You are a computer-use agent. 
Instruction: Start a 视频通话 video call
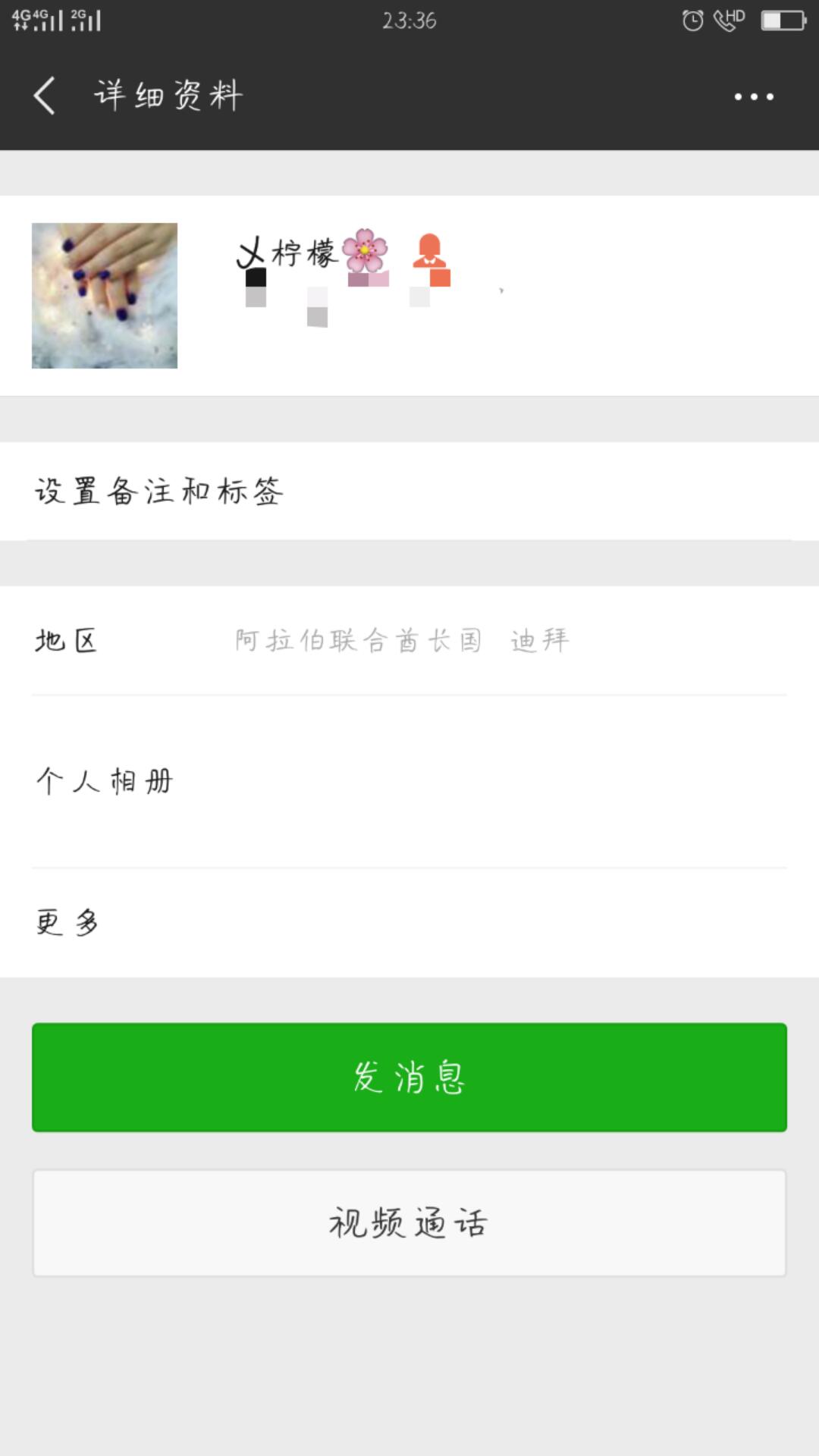pos(409,1222)
